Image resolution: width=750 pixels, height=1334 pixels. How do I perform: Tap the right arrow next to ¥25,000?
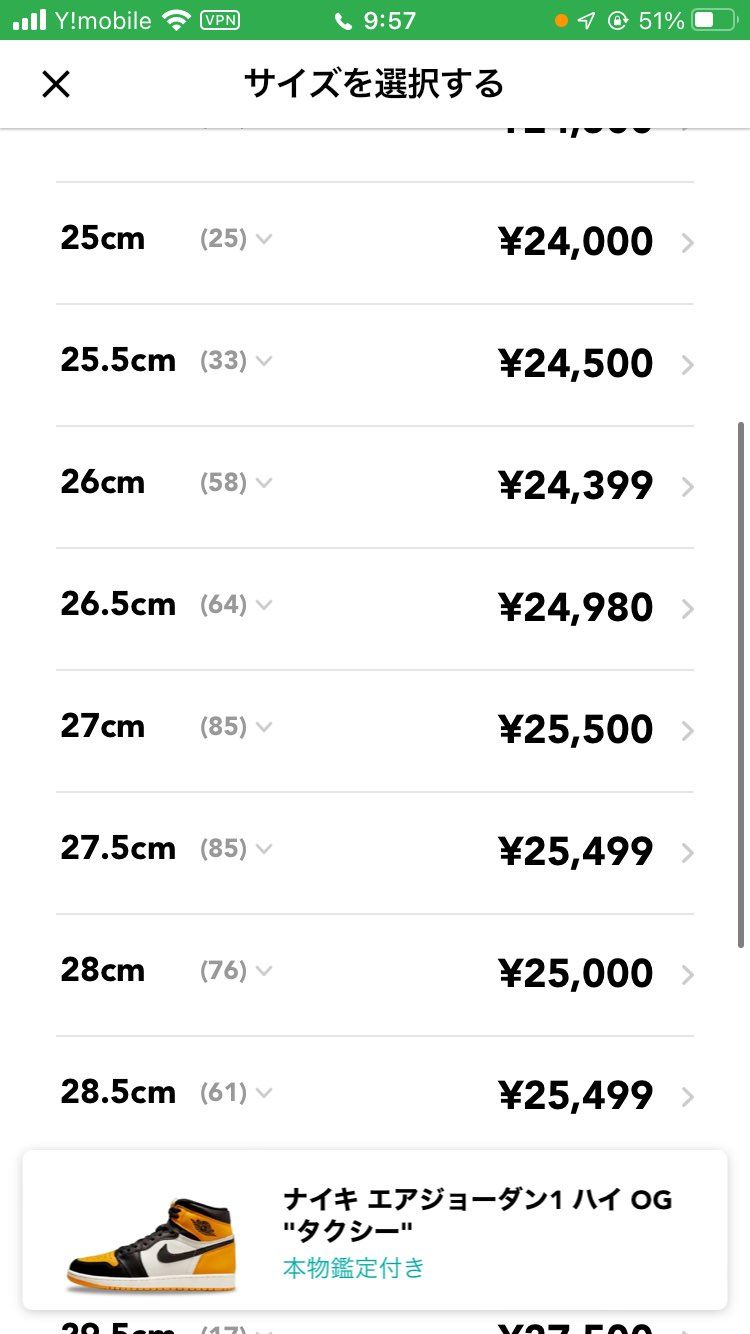coord(688,973)
